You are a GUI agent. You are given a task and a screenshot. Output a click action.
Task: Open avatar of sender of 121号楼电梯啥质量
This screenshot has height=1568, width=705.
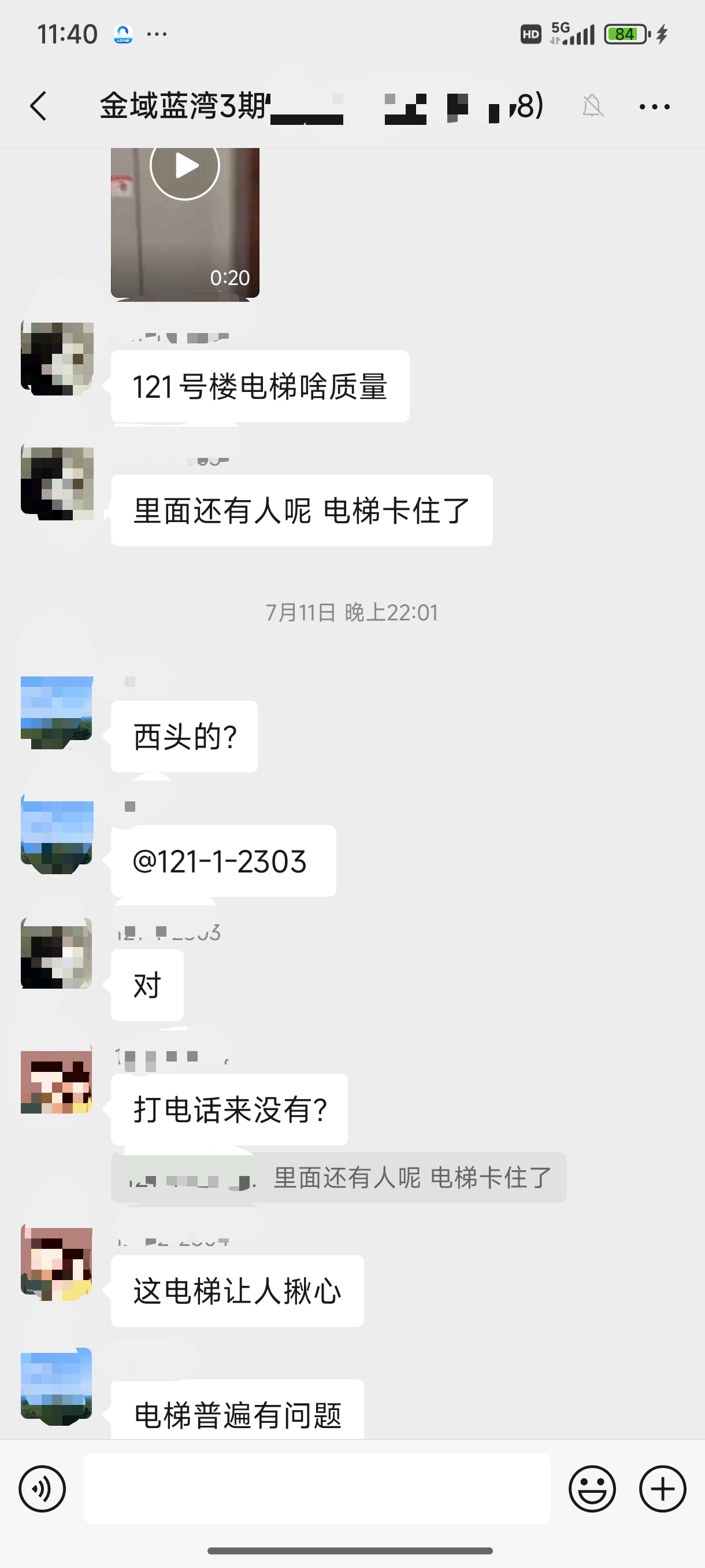point(57,358)
